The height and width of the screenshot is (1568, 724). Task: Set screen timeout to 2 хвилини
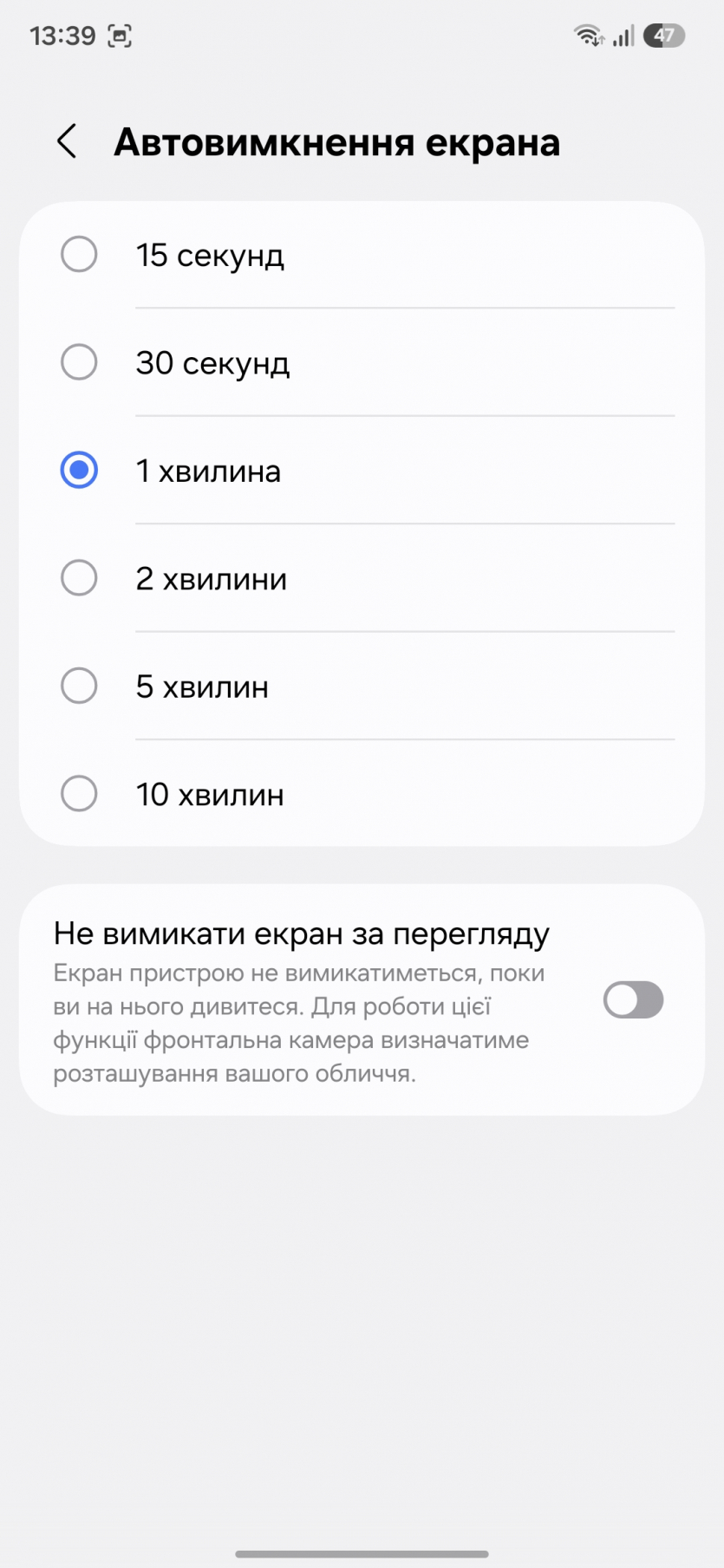tap(79, 578)
